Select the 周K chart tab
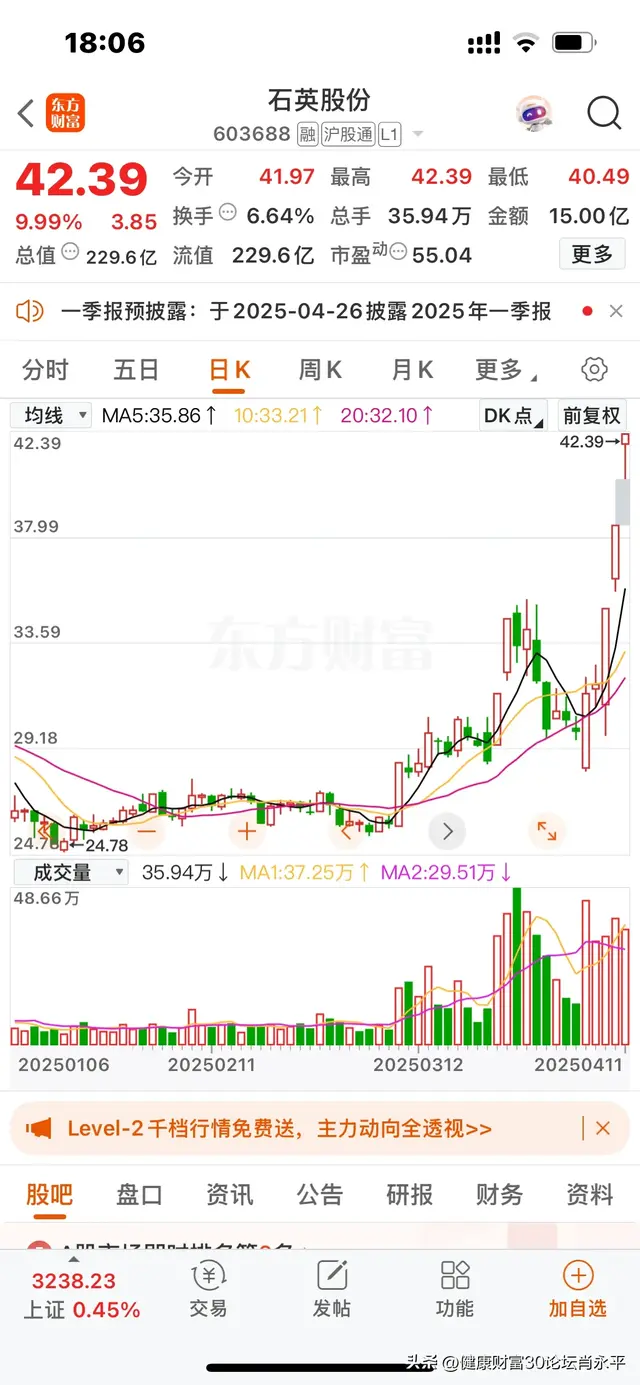The height and width of the screenshot is (1385, 640). click(320, 370)
